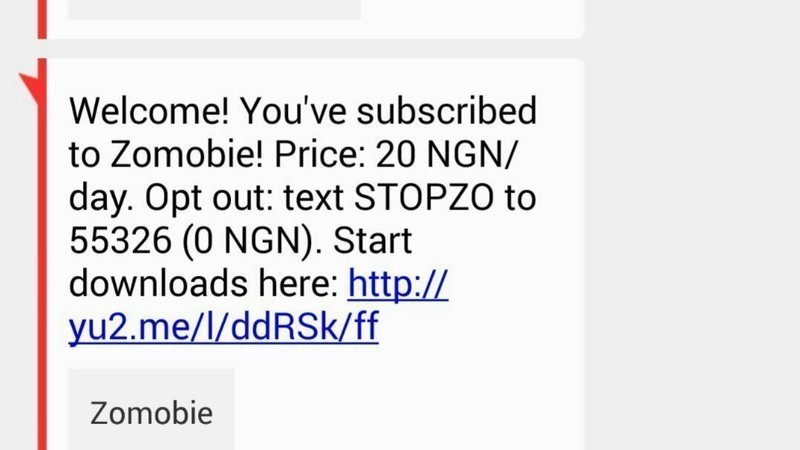800x450 pixels.
Task: Tap the Zomobie sender label
Action: coord(151,412)
